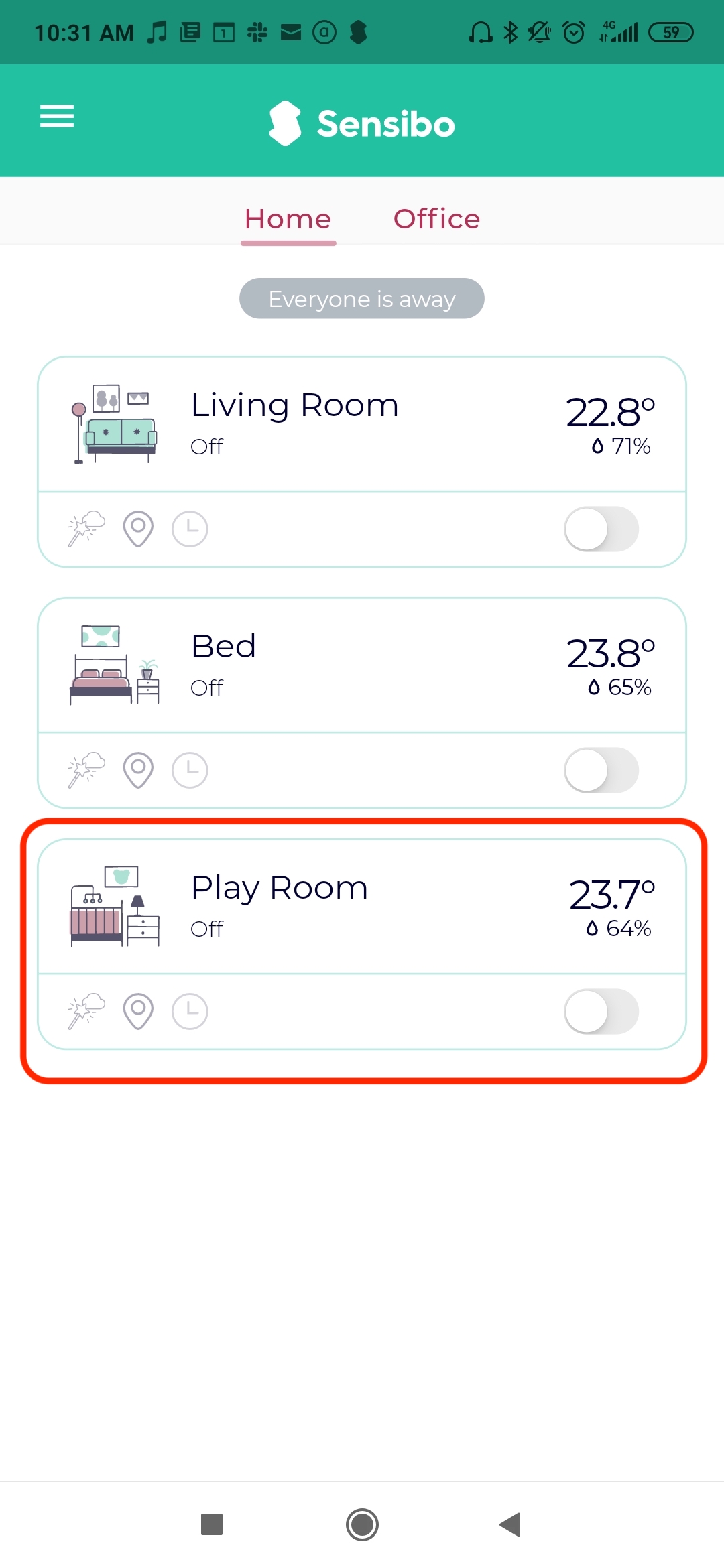The width and height of the screenshot is (724, 1568).
Task: Switch to the Office tab
Action: coord(436,219)
